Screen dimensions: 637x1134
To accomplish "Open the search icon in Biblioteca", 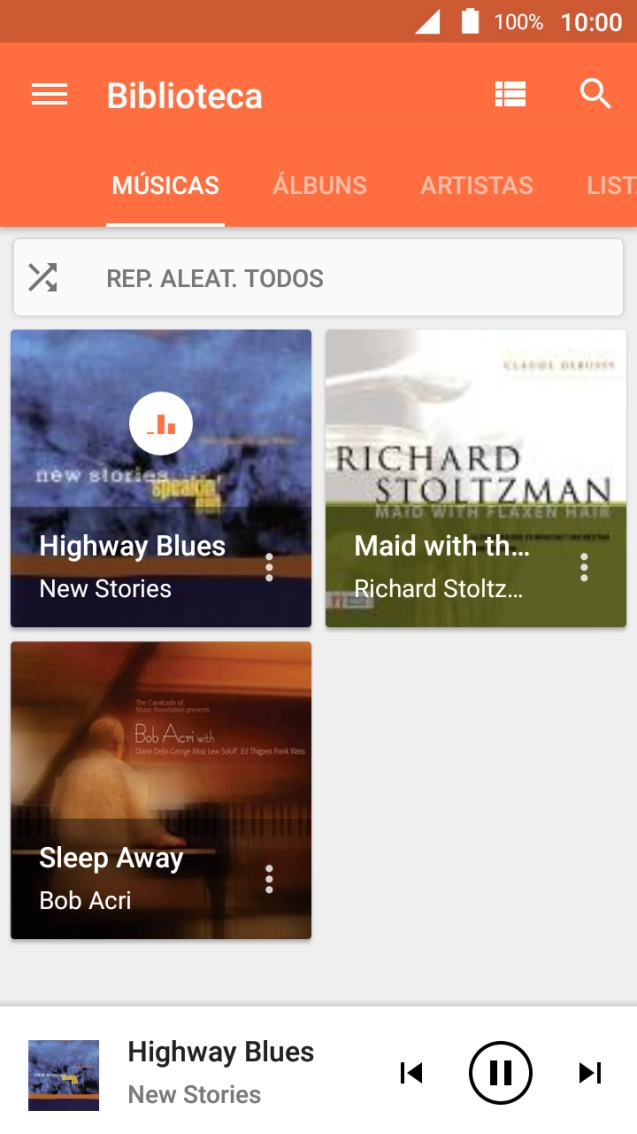I will [595, 95].
